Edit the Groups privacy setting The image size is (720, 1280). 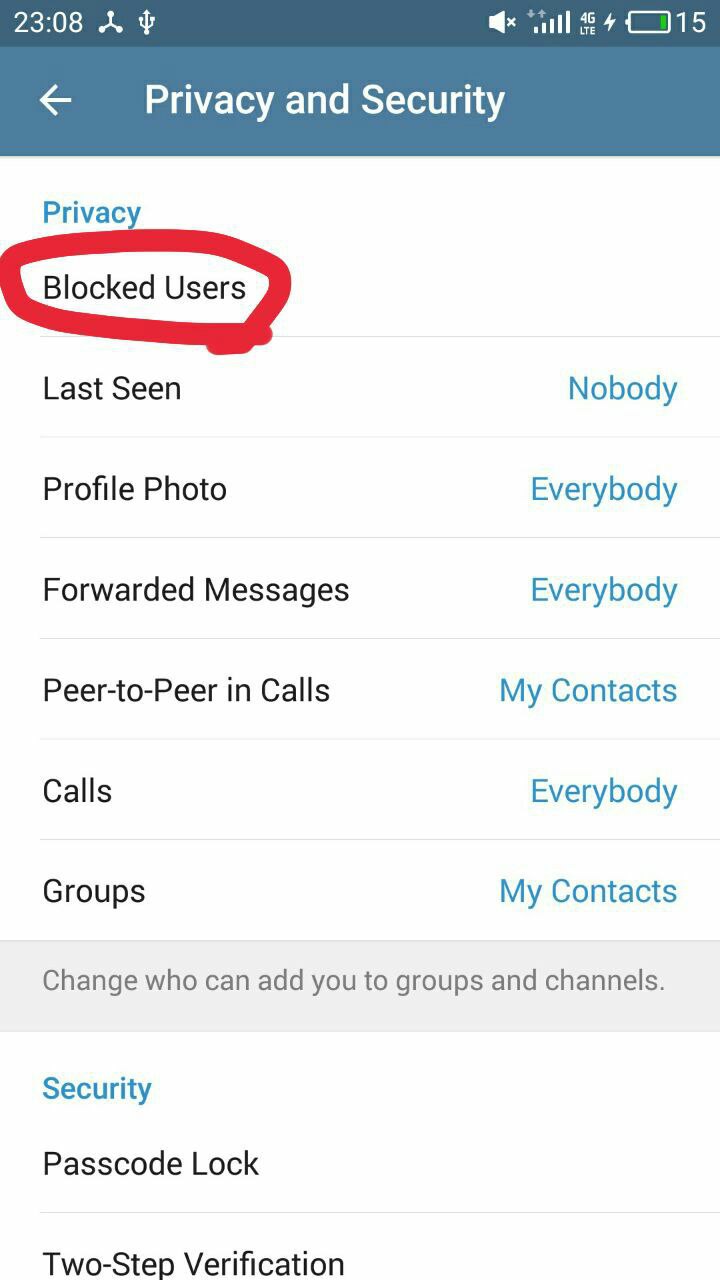click(x=360, y=891)
